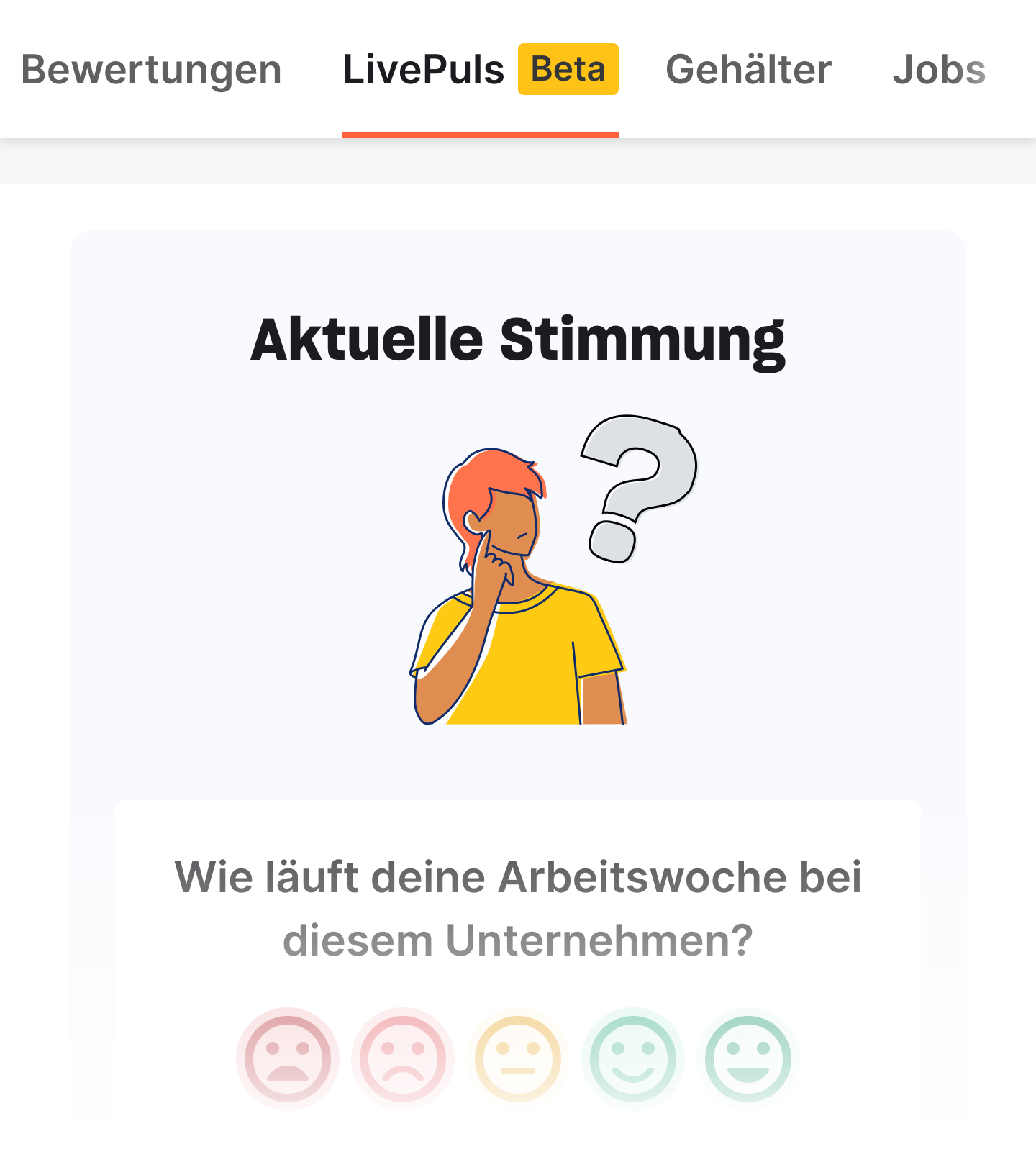1036x1157 pixels.
Task: Switch to the Bewertungen tab
Action: [x=151, y=70]
